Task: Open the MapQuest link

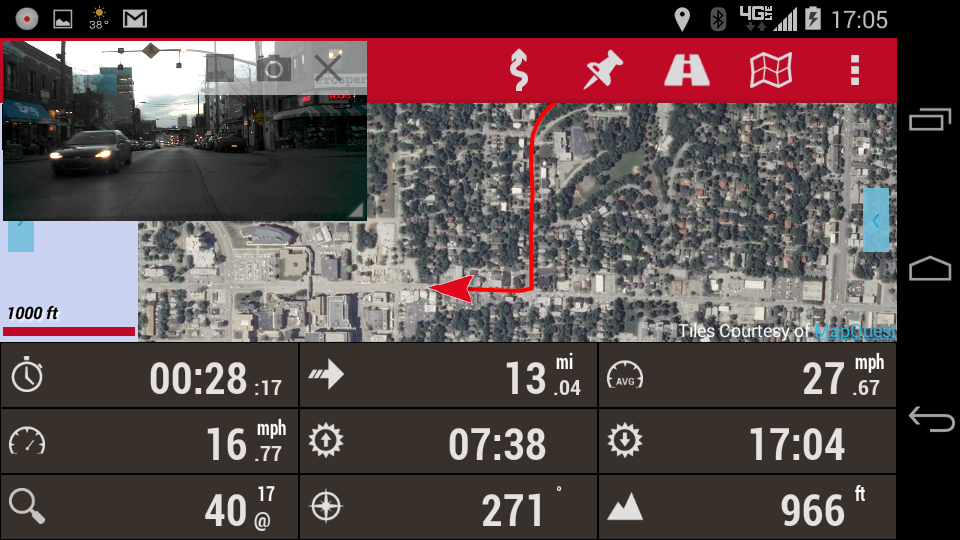Action: coord(854,331)
